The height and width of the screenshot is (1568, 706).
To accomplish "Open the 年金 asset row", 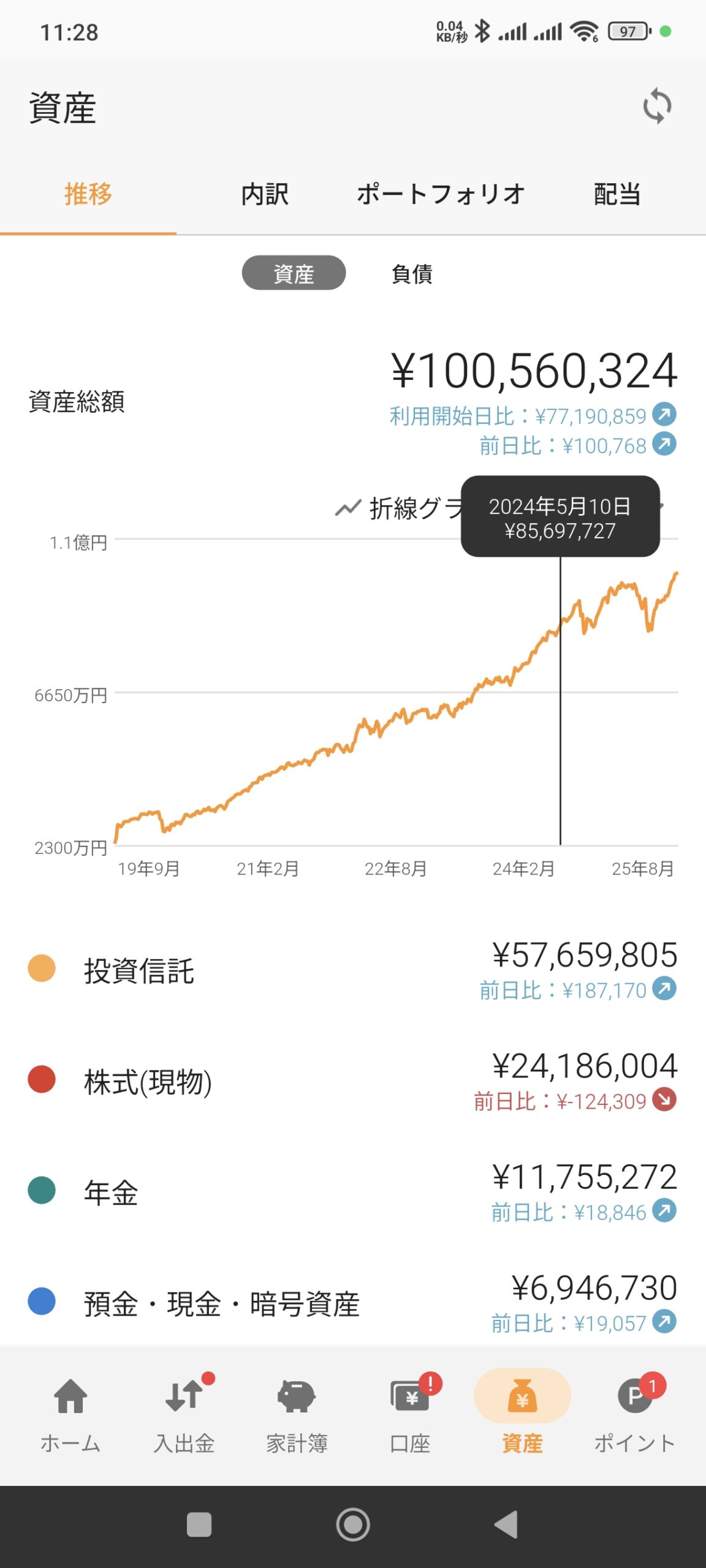I will tap(353, 1193).
